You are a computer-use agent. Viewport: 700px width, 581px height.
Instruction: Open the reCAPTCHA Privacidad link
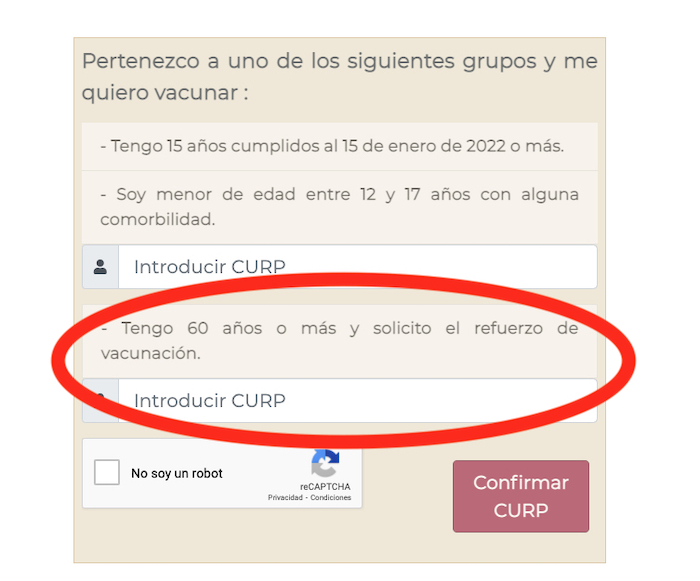286,498
